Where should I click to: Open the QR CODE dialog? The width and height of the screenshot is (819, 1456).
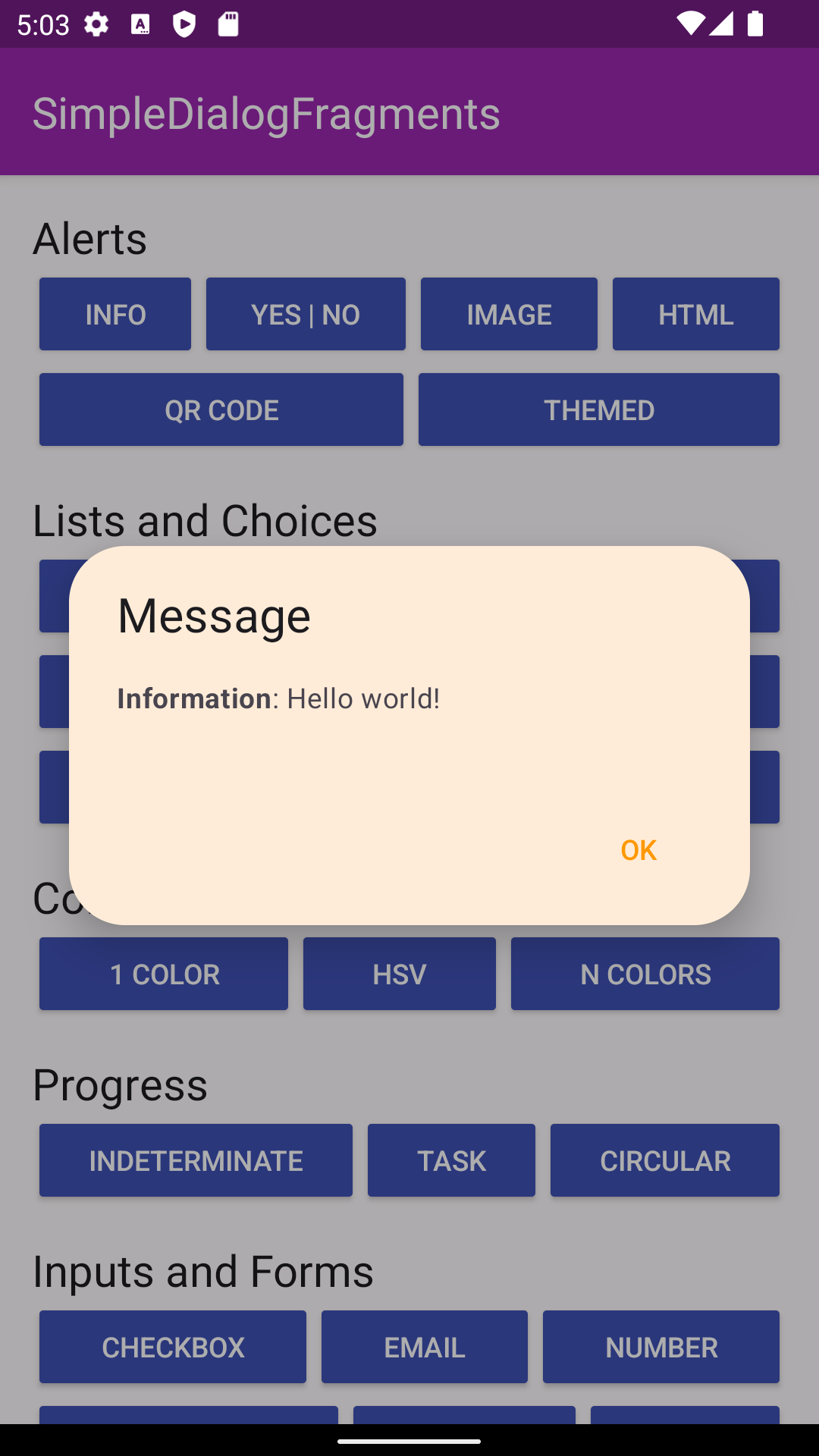click(x=221, y=409)
